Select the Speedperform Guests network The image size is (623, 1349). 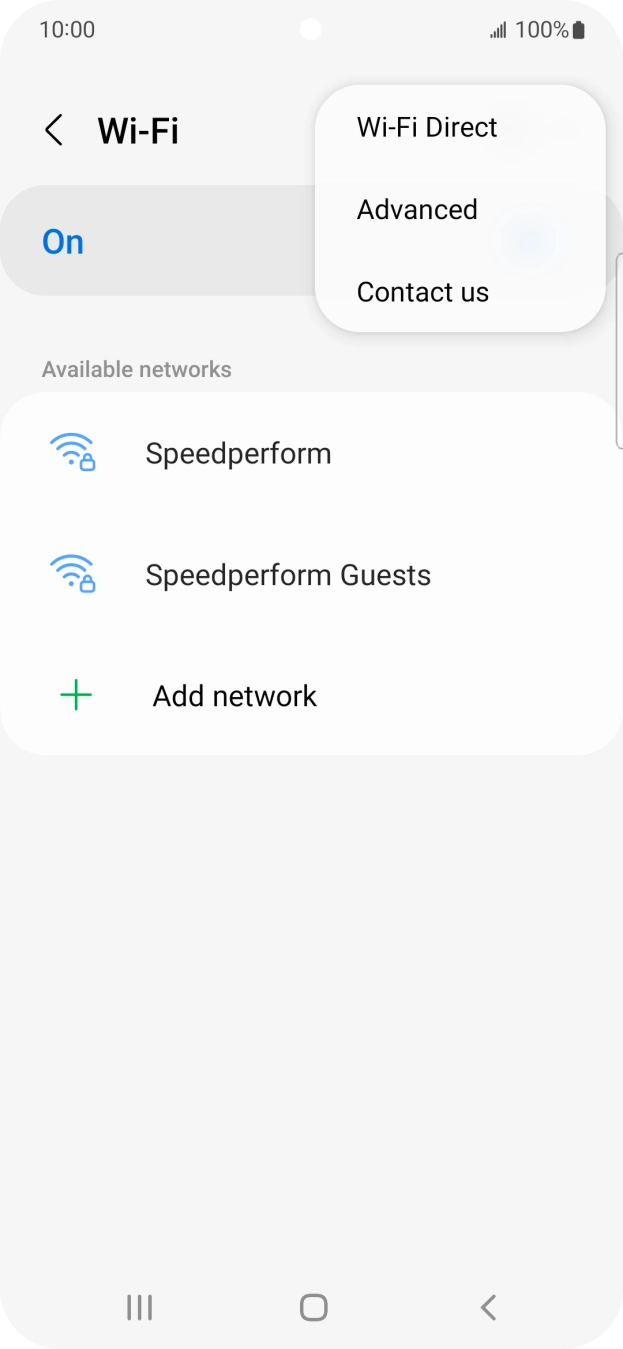(288, 575)
